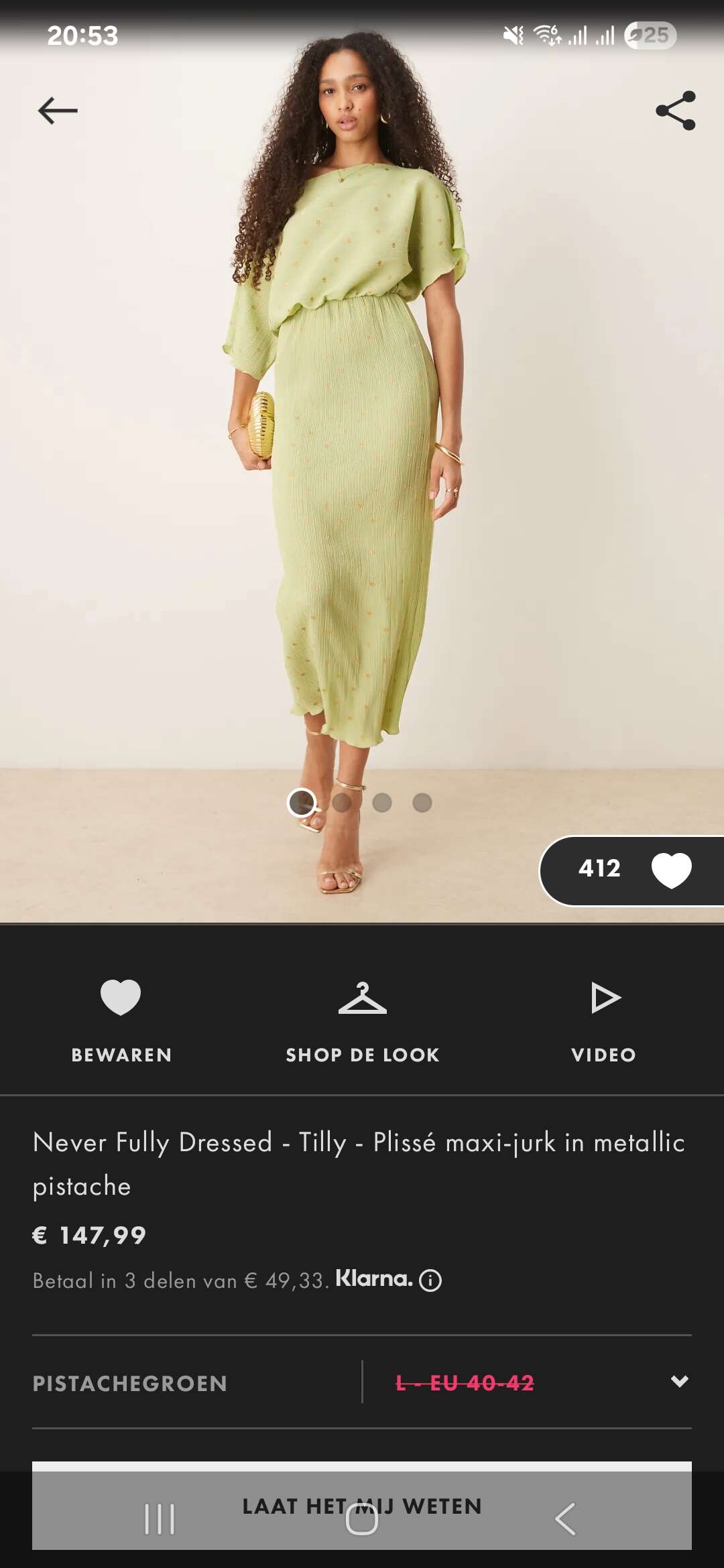This screenshot has width=724, height=1568.
Task: Open Klarna payment info icon
Action: 430,1281
